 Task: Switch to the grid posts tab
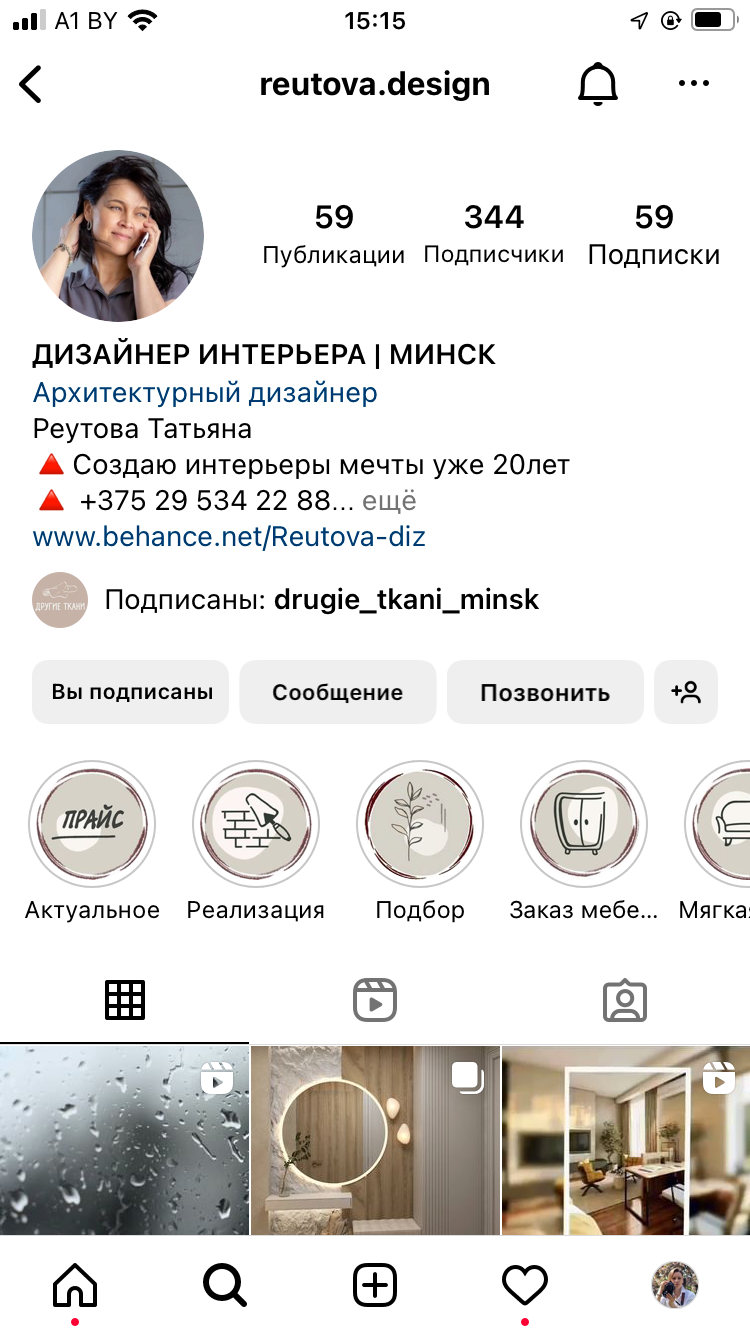[124, 998]
